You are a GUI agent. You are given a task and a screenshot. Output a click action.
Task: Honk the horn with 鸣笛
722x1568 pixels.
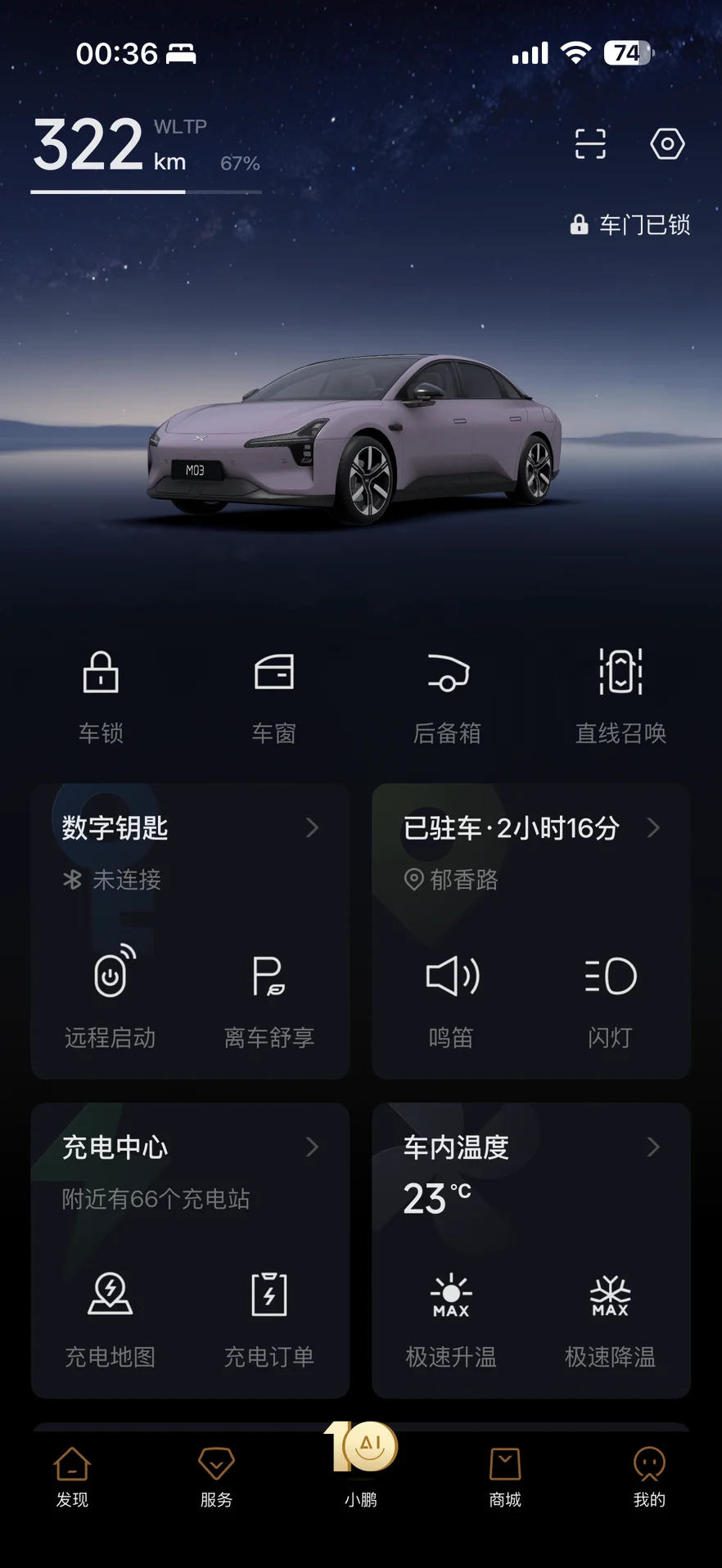tap(452, 995)
